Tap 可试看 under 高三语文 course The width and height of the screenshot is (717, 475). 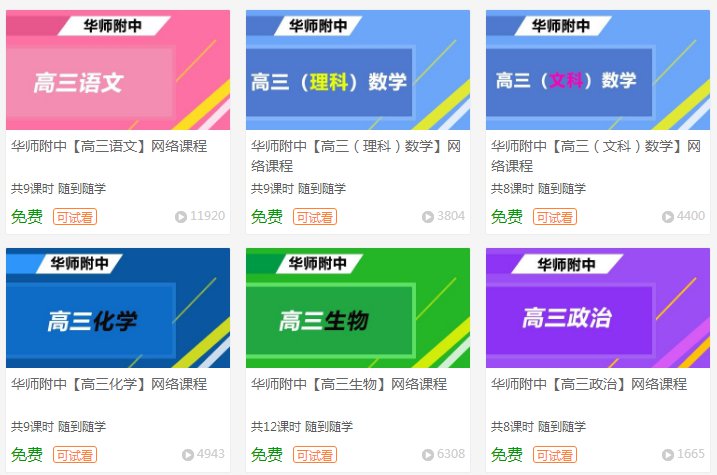tap(75, 216)
